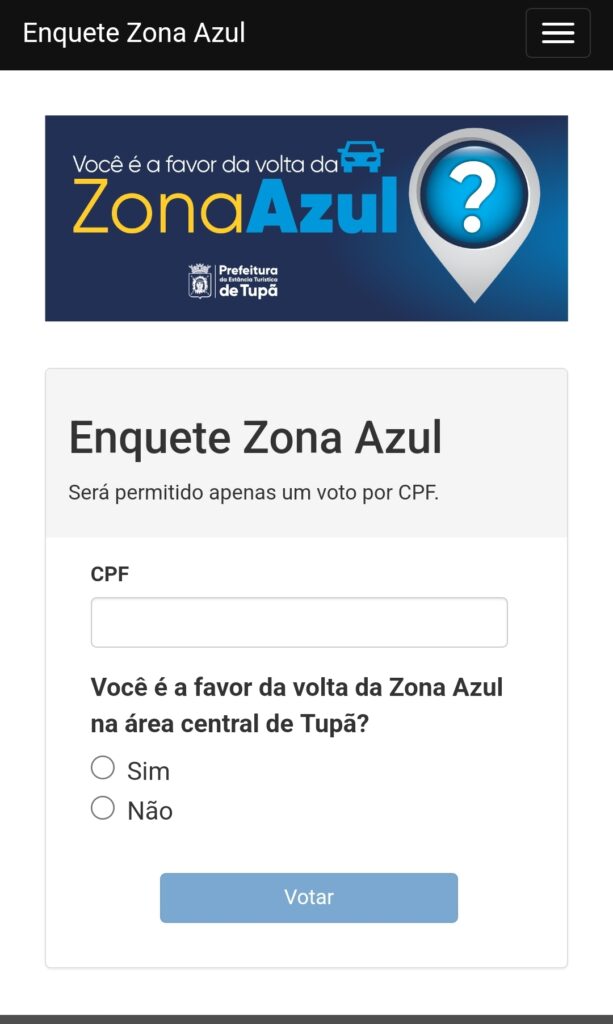Choose the Não radio option

102,808
